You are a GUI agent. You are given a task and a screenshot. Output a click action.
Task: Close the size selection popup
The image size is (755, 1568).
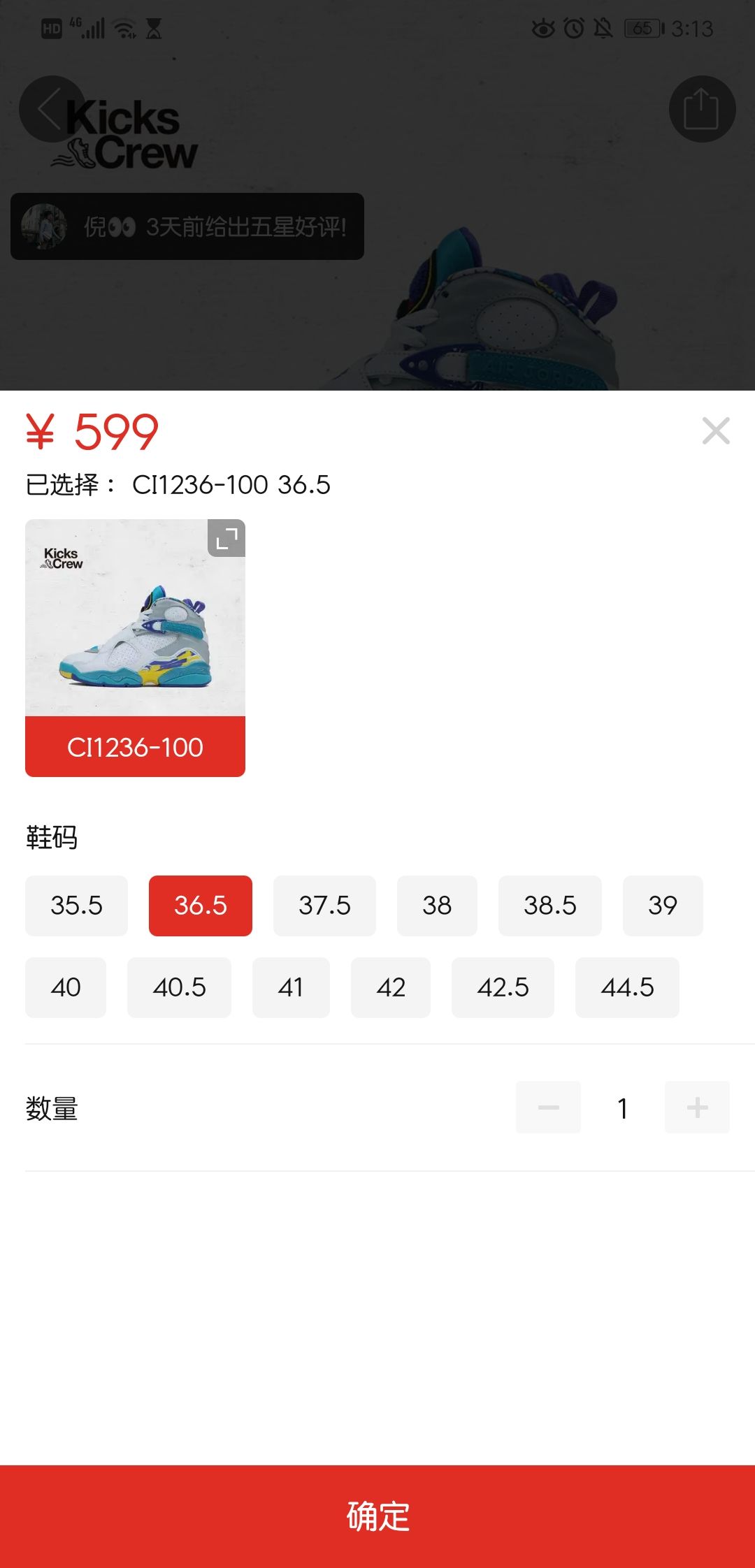tap(716, 431)
